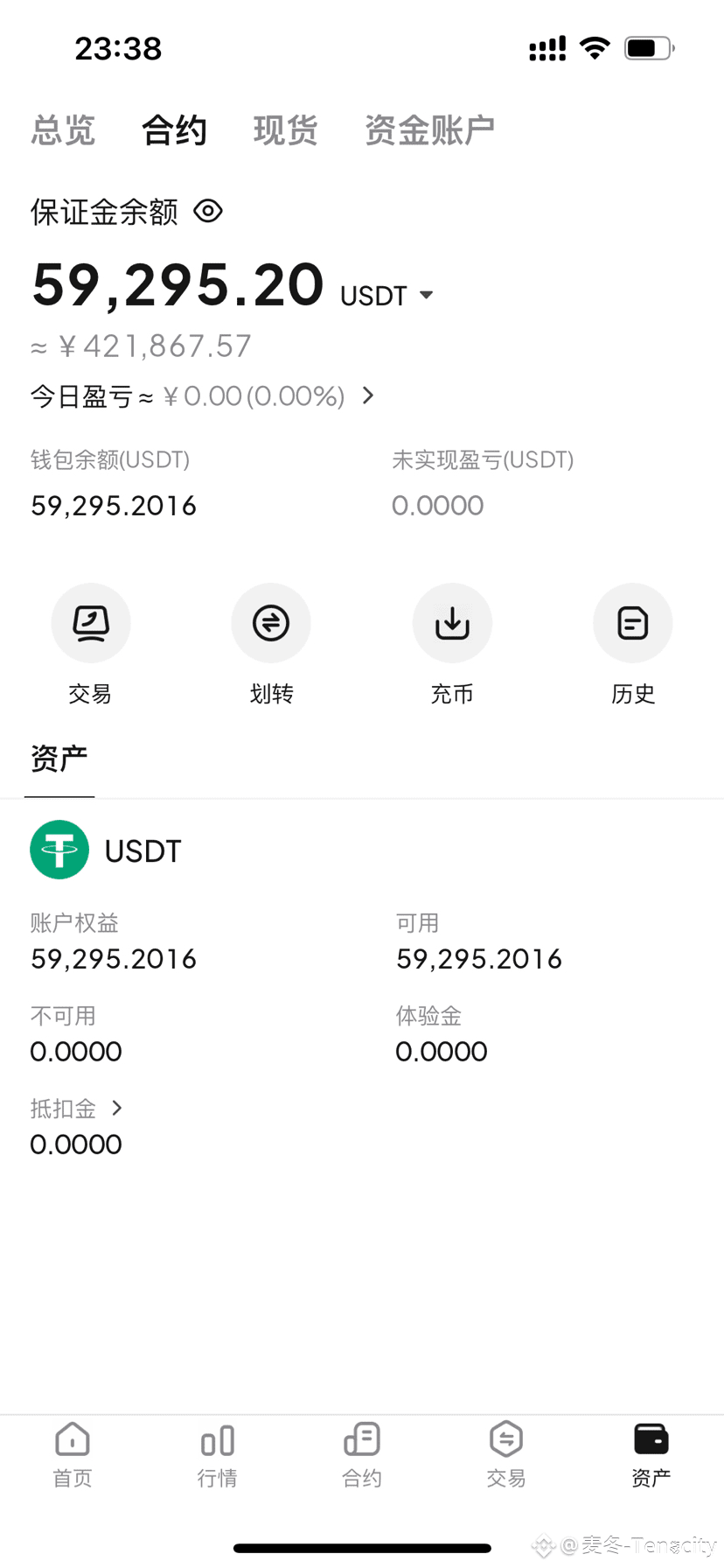Switch to the 现货 tab

click(x=285, y=130)
